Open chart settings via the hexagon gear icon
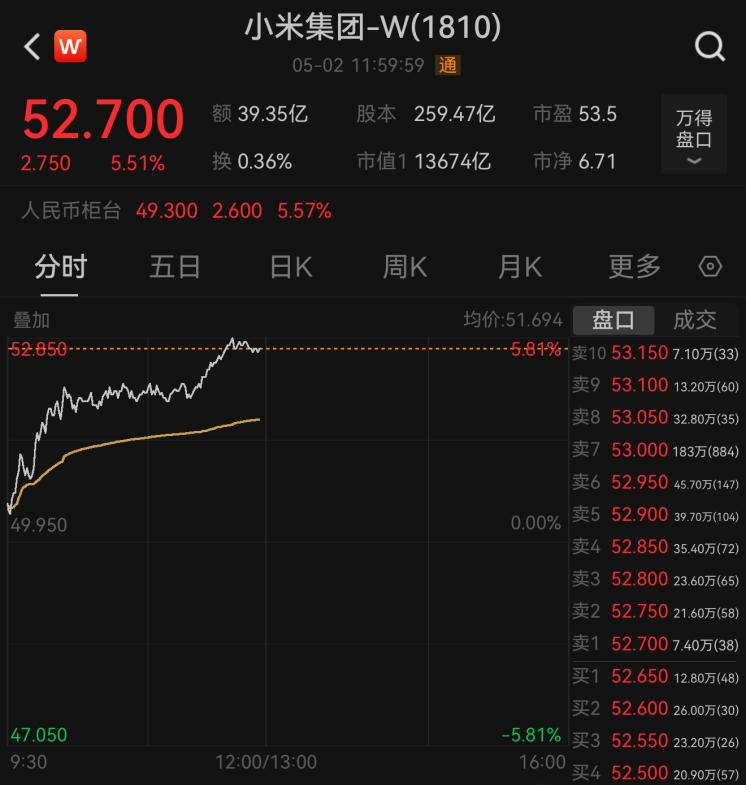The height and width of the screenshot is (785, 746). click(710, 267)
